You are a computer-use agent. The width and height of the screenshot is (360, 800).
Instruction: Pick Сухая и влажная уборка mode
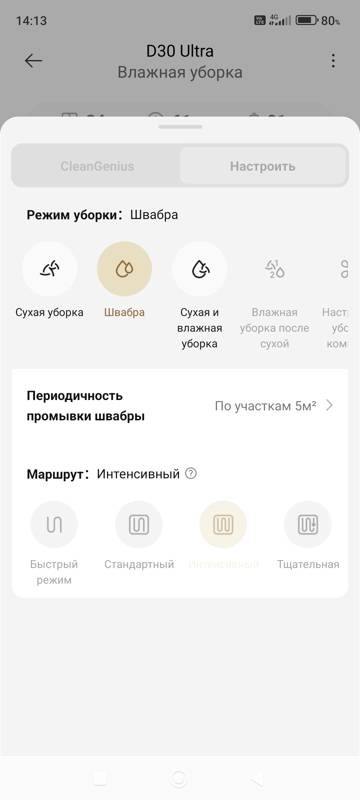(x=198, y=269)
